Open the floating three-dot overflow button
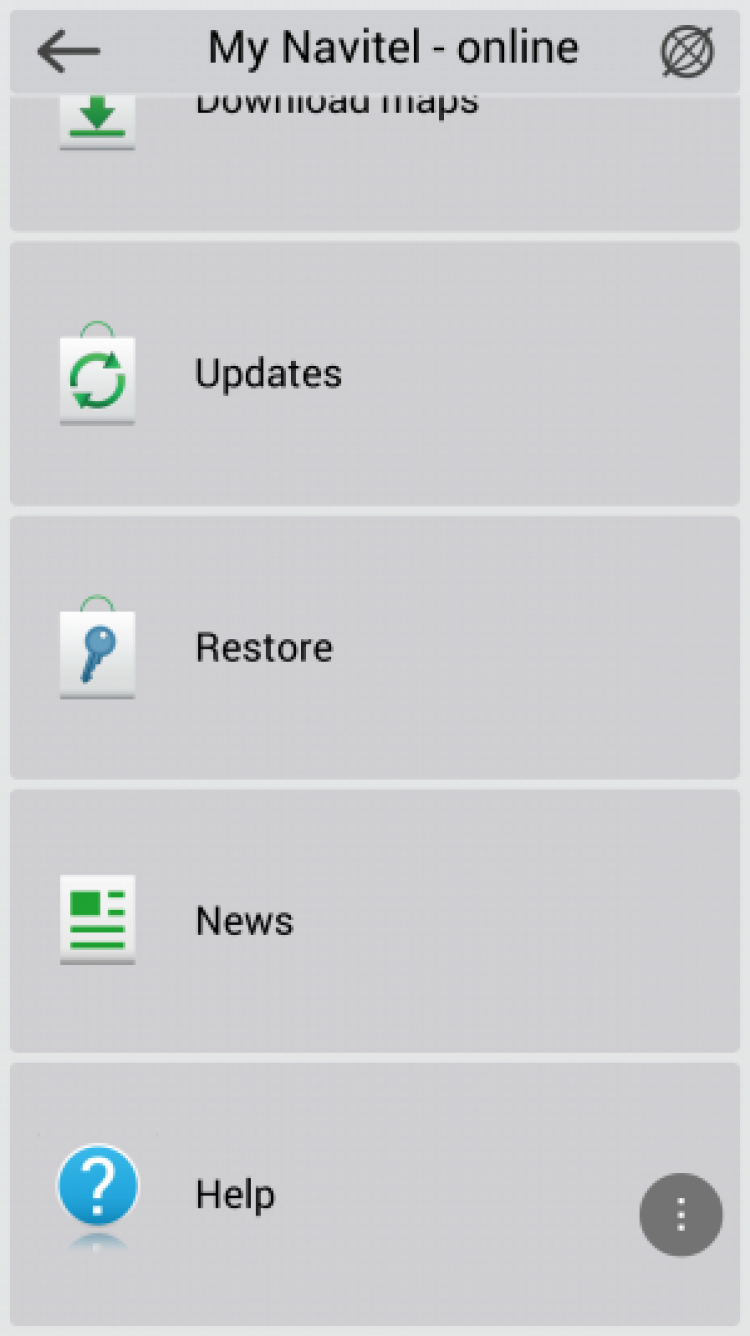The width and height of the screenshot is (750, 1336). [681, 1214]
